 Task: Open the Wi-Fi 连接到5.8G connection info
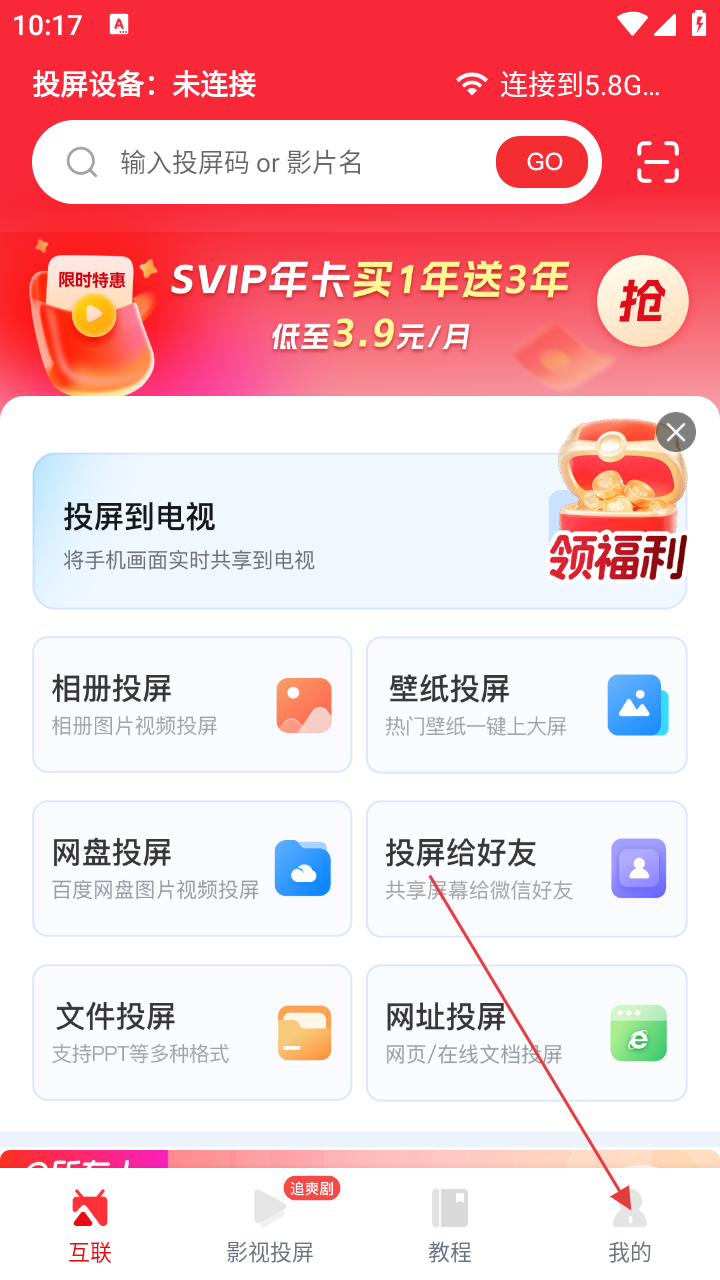tap(558, 85)
